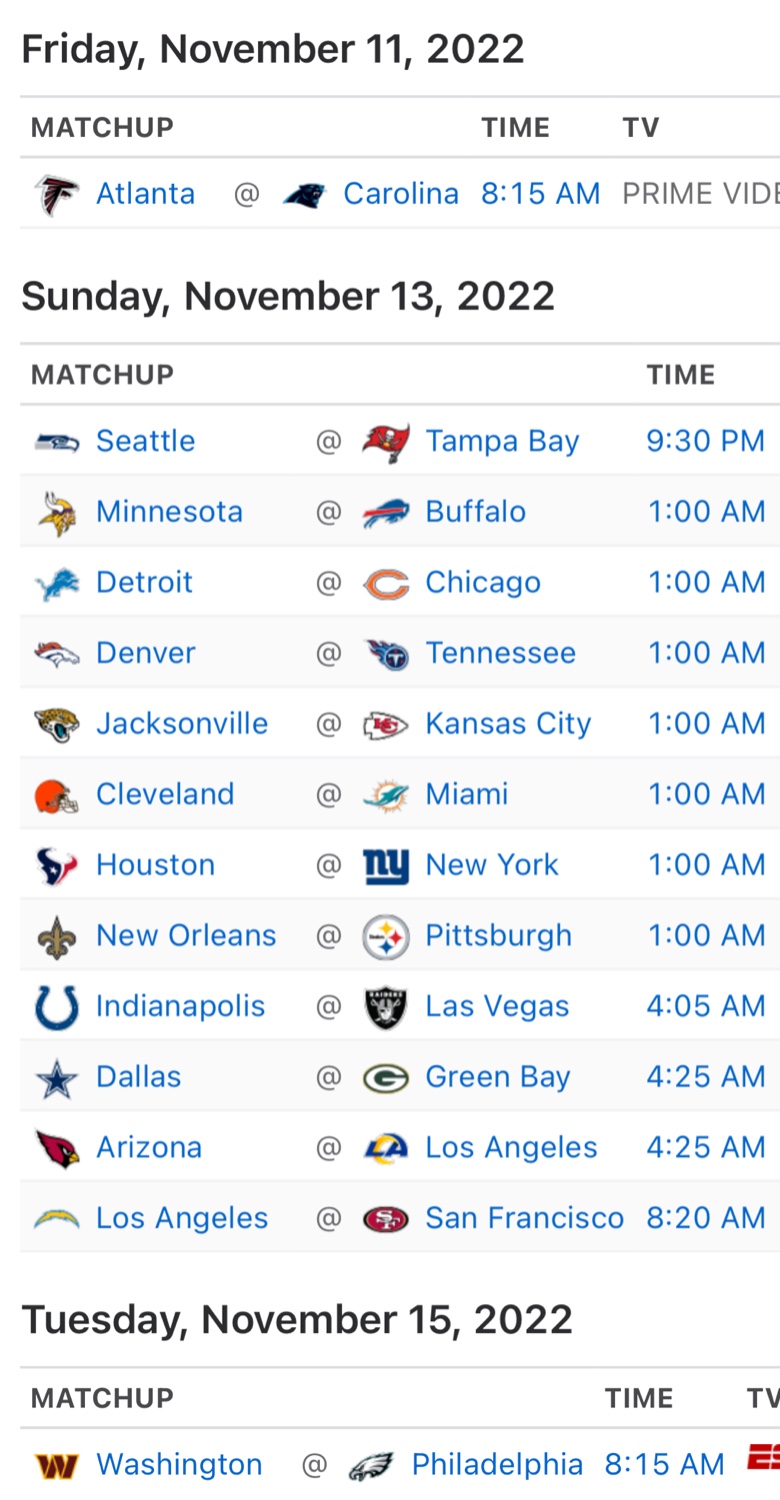This screenshot has height=1500, width=780.
Task: Tap the 9:30 PM Seattle game time
Action: pos(706,440)
